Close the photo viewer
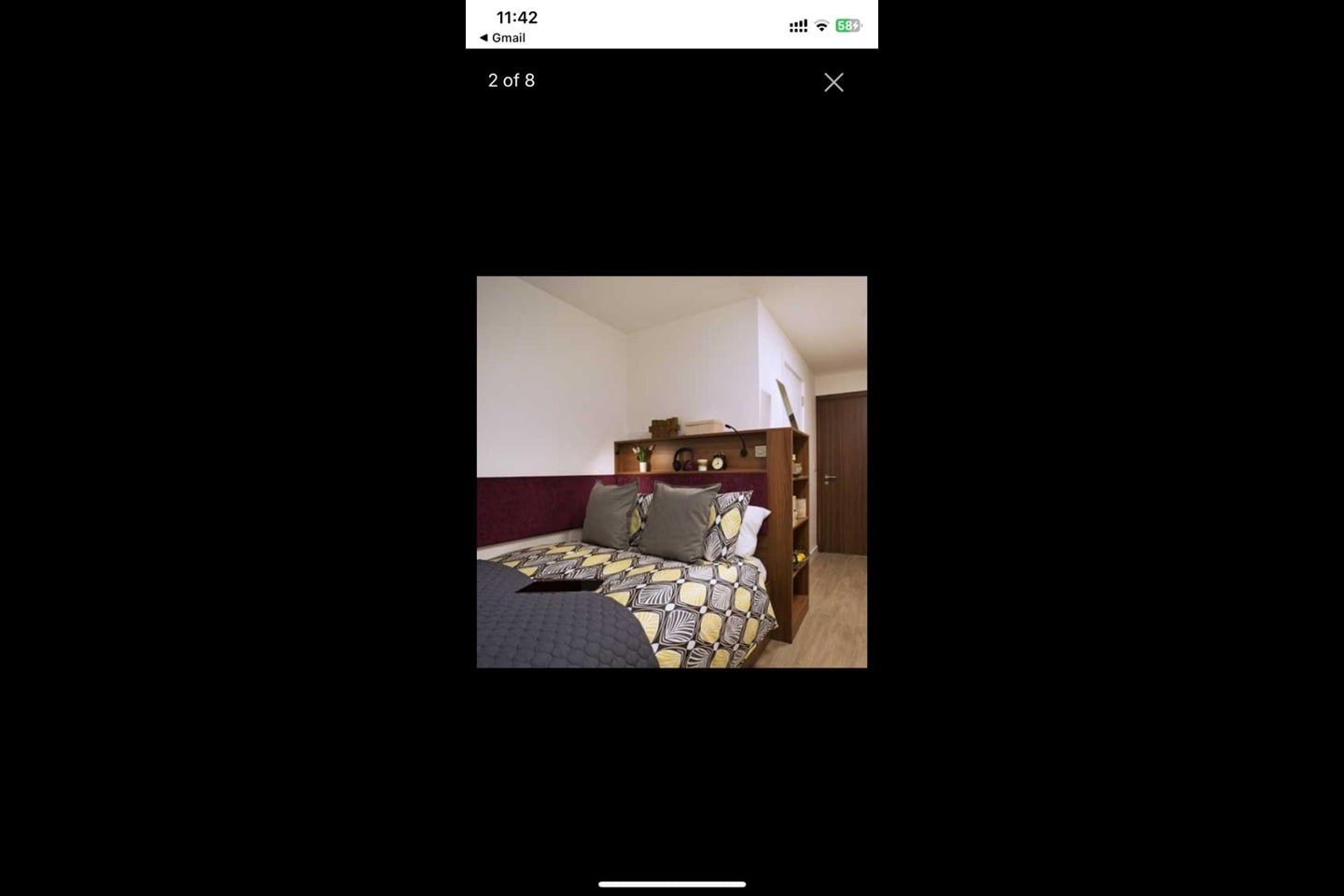 pos(833,82)
